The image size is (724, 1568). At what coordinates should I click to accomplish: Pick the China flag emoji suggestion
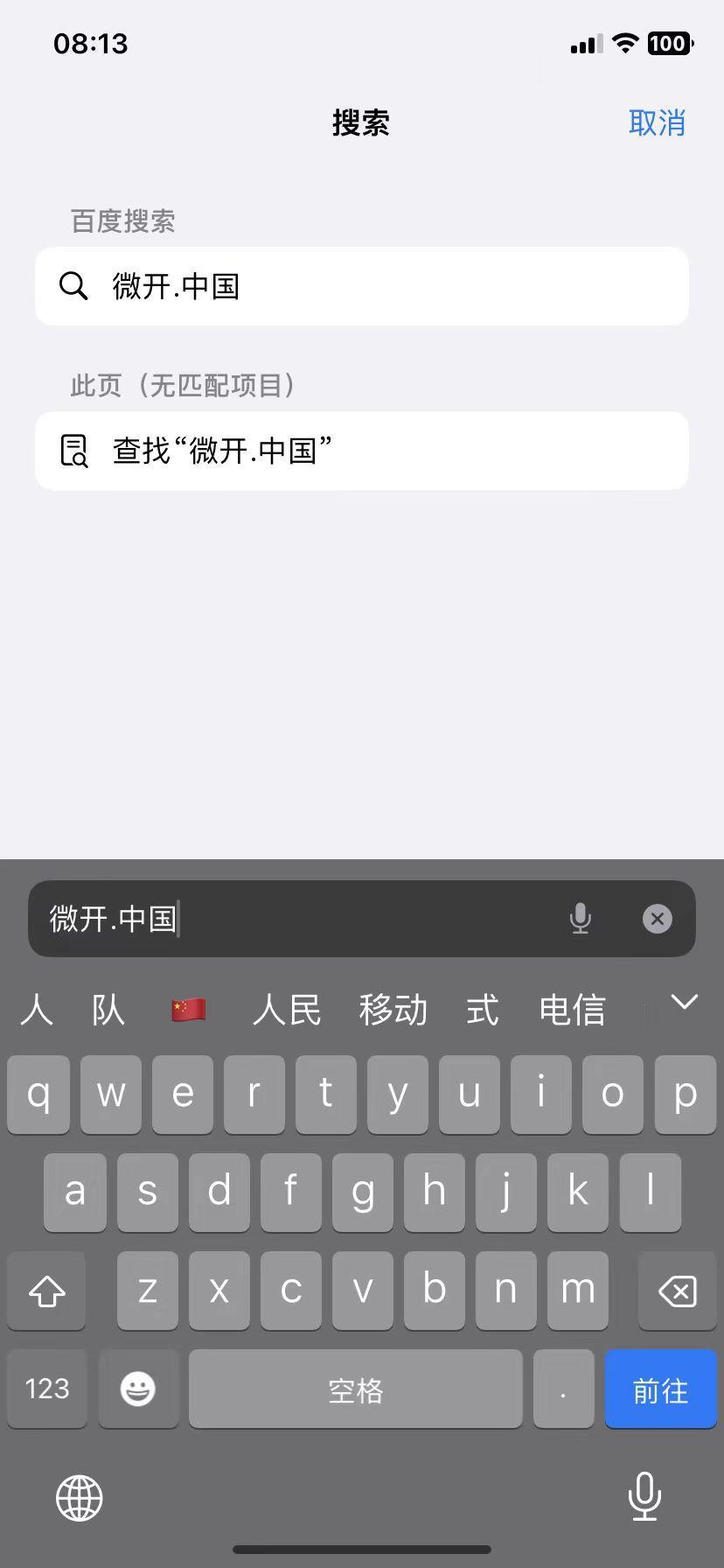189,1010
